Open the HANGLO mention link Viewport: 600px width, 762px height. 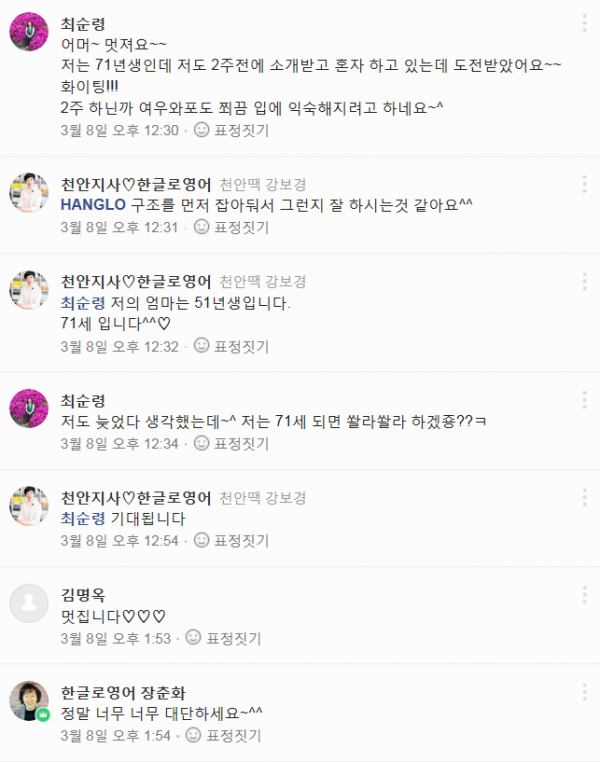coord(93,205)
